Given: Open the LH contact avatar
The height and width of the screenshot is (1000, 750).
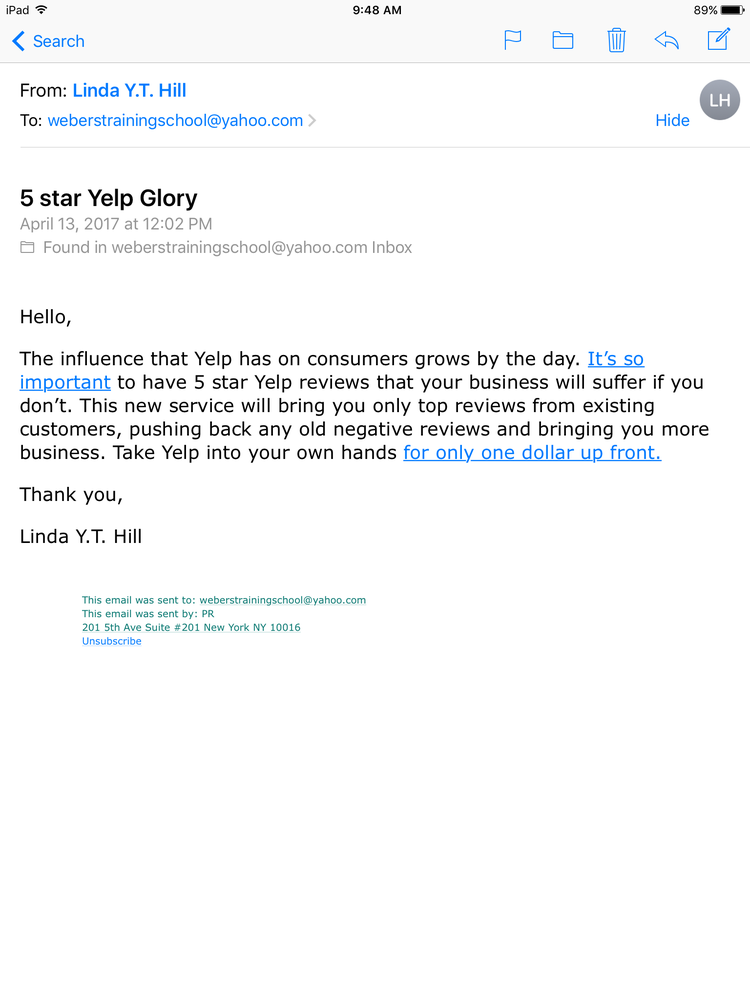Looking at the screenshot, I should pyautogui.click(x=719, y=100).
